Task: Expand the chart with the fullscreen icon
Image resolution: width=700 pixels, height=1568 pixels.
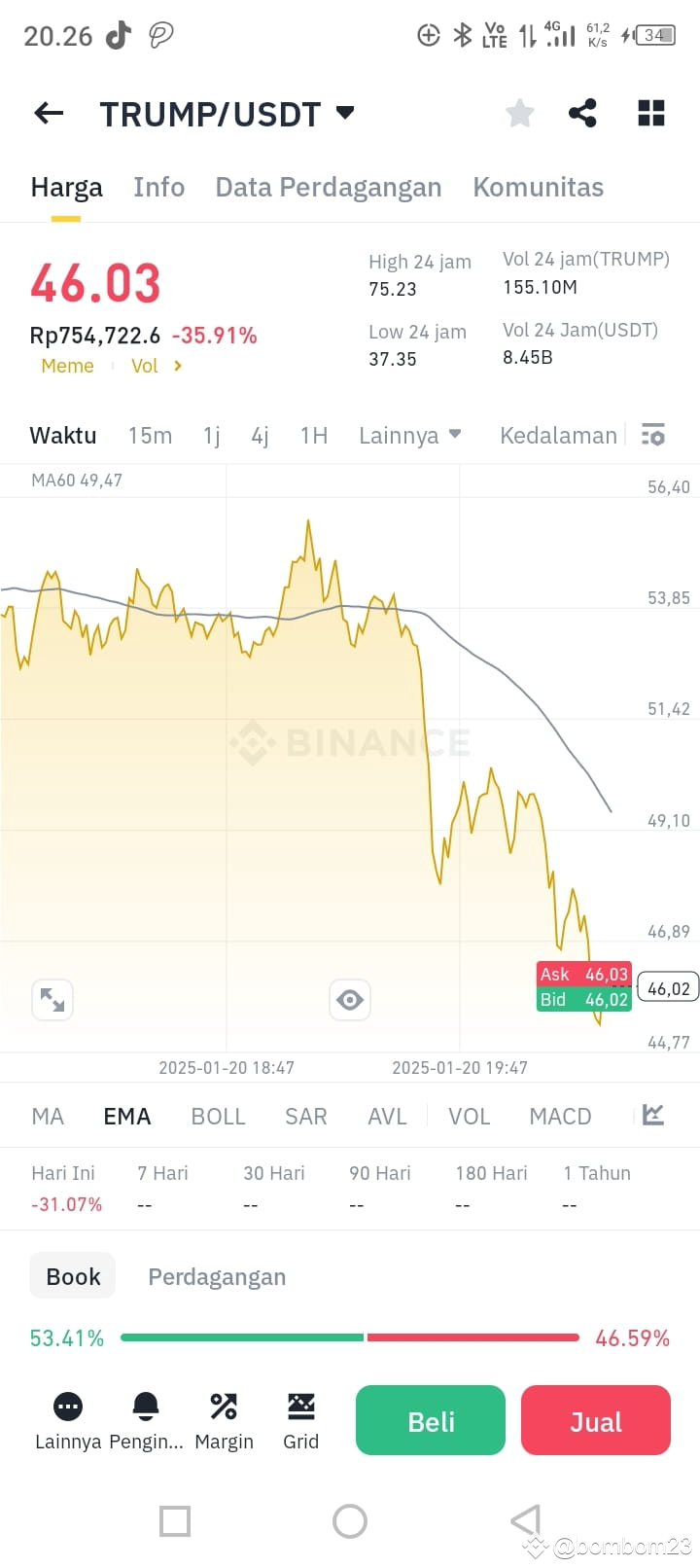Action: click(52, 1000)
